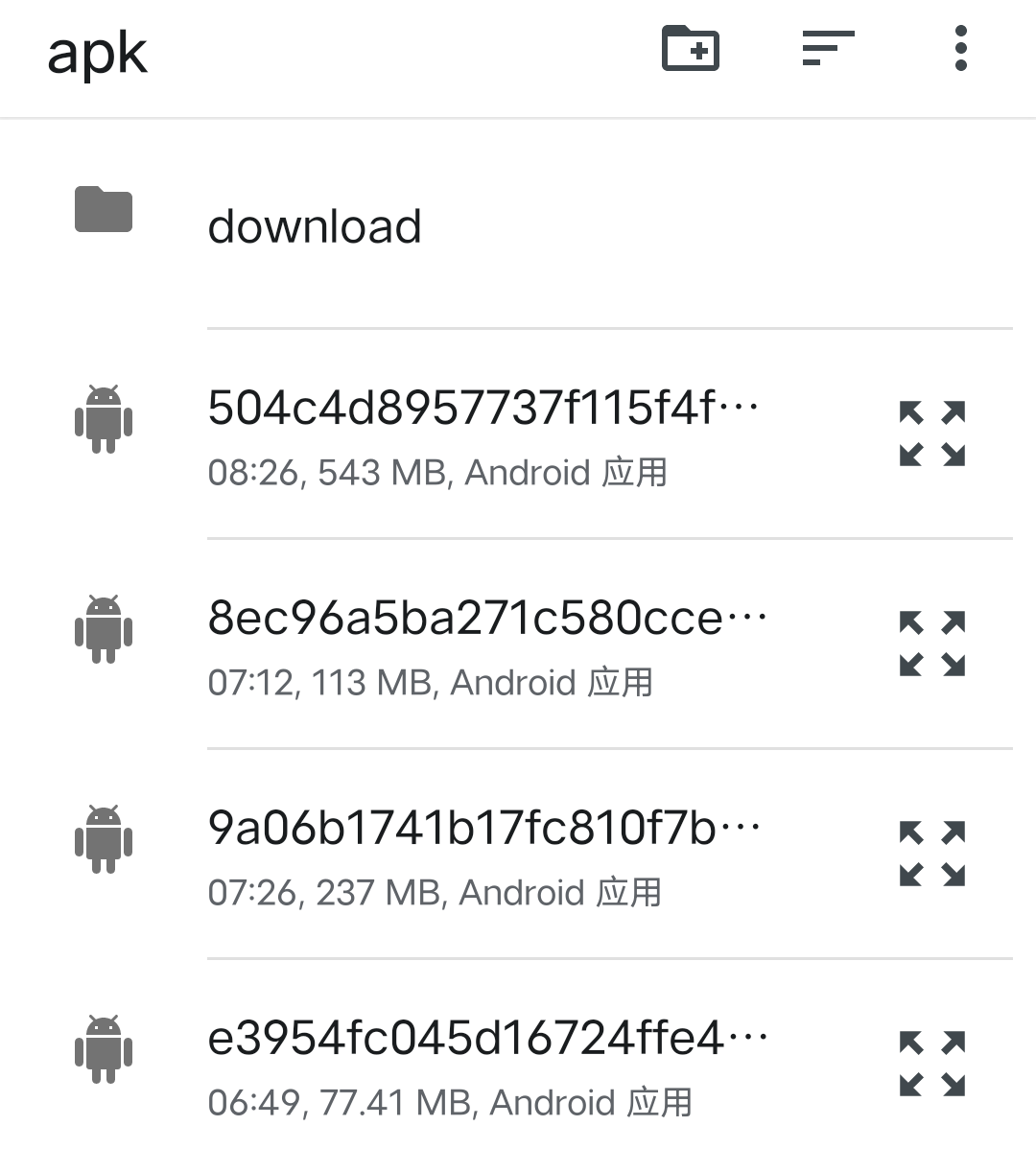
Task: Open the overflow menu
Action: click(960, 48)
